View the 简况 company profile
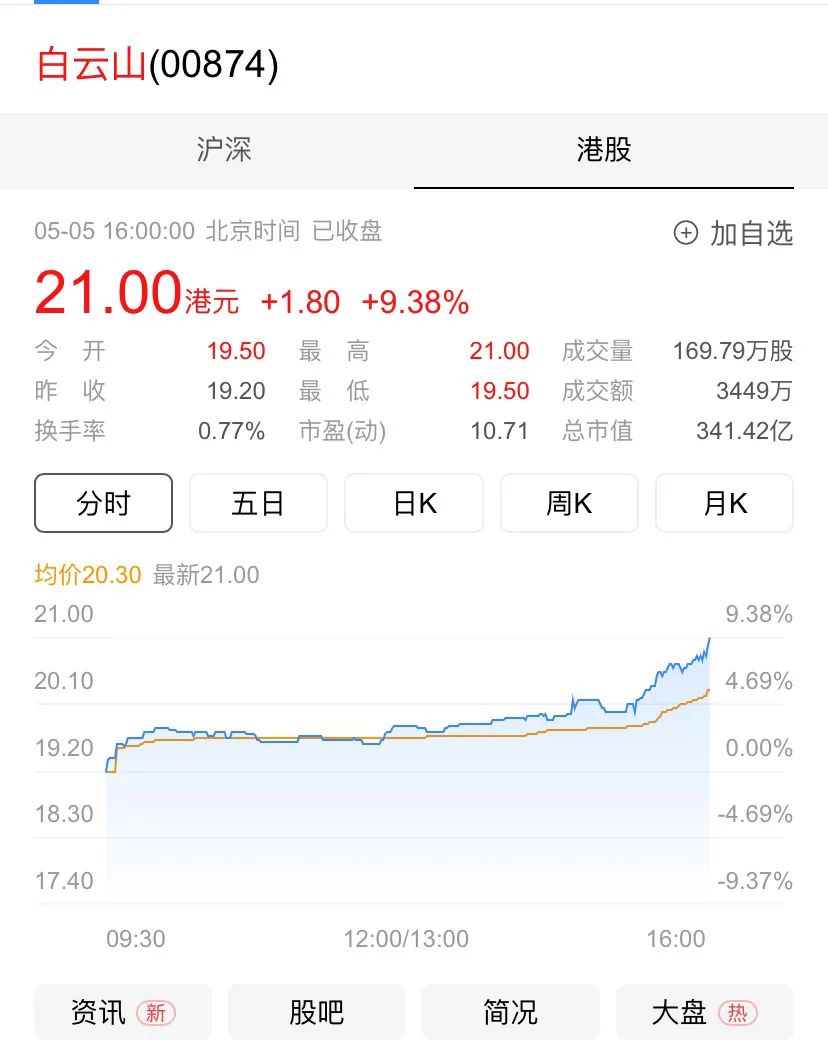Image resolution: width=828 pixels, height=1058 pixels. pos(510,1012)
